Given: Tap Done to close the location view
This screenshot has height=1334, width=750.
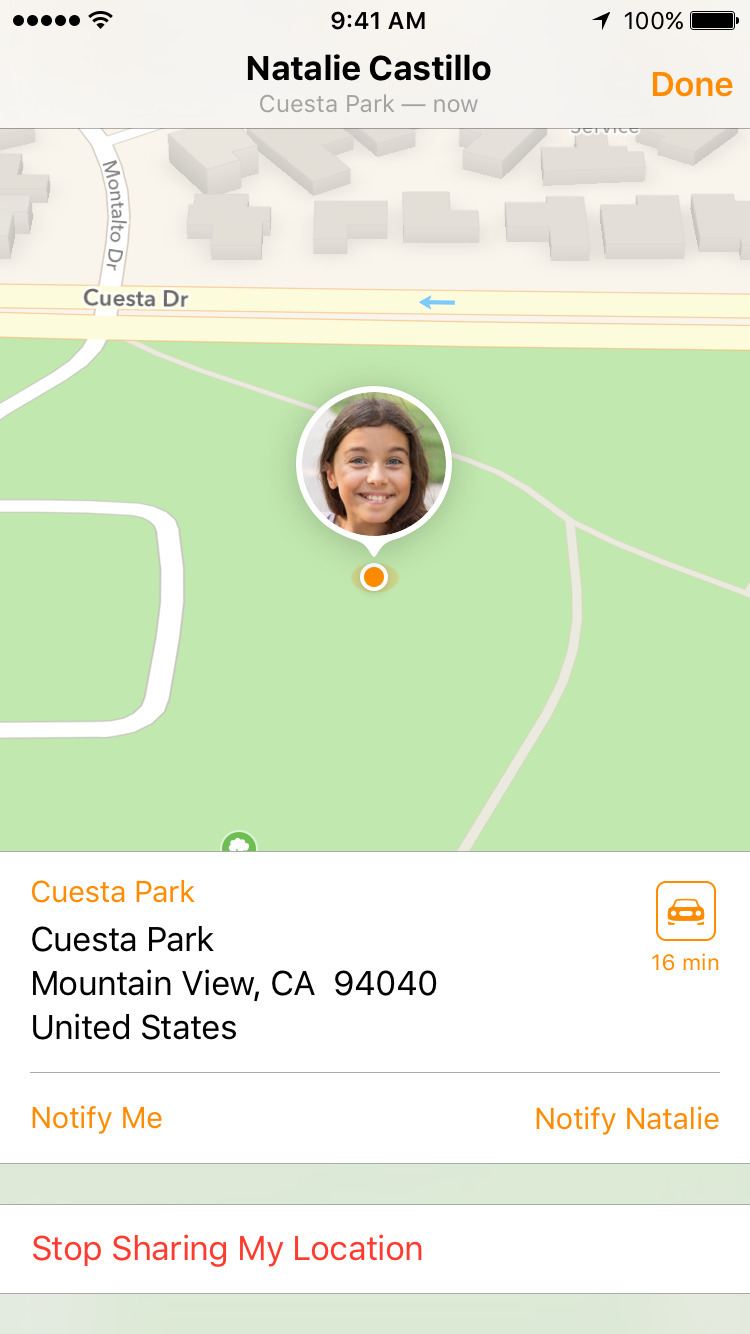Looking at the screenshot, I should pyautogui.click(x=691, y=85).
